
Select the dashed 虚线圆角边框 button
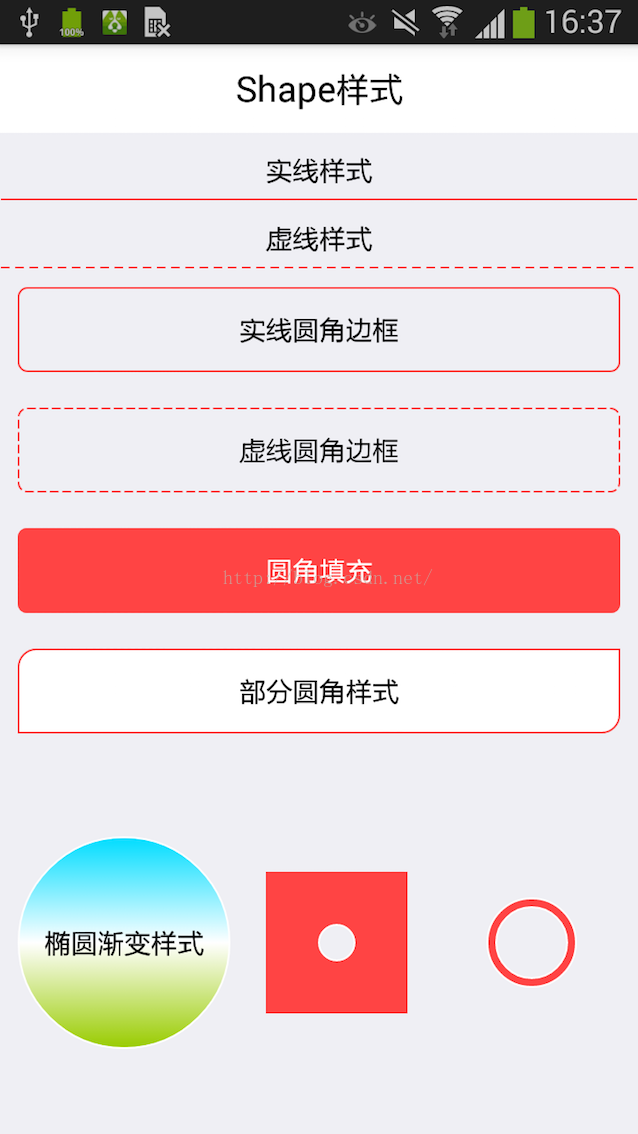[x=319, y=450]
